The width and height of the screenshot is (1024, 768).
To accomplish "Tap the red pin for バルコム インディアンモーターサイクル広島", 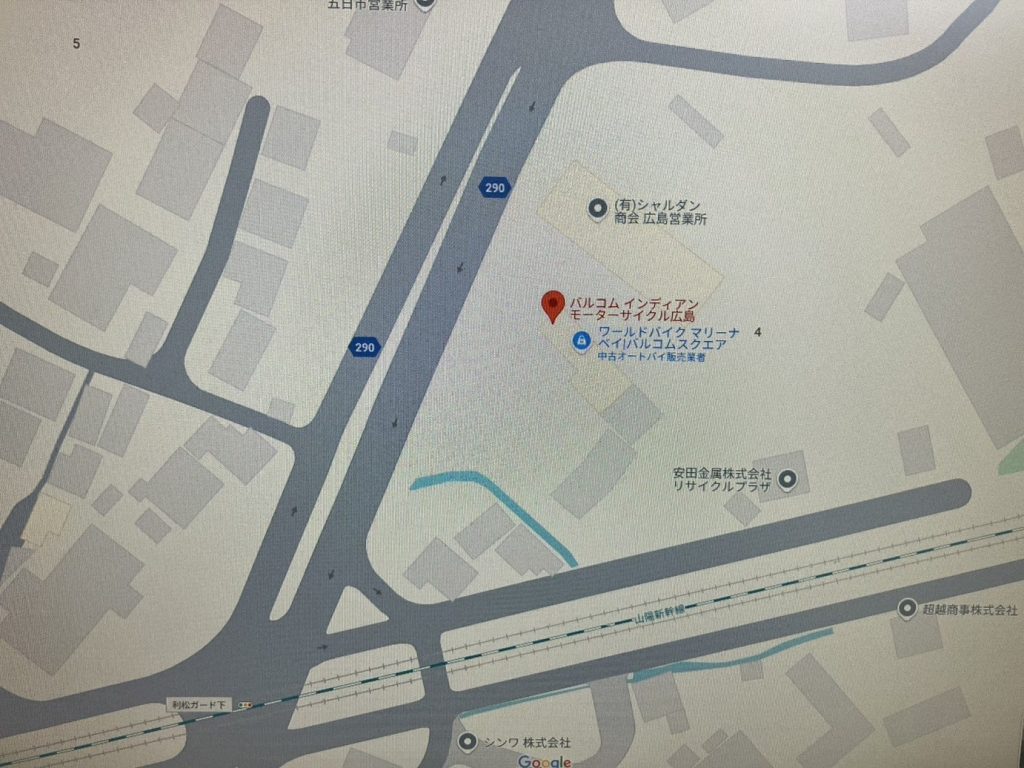I will click(x=552, y=304).
